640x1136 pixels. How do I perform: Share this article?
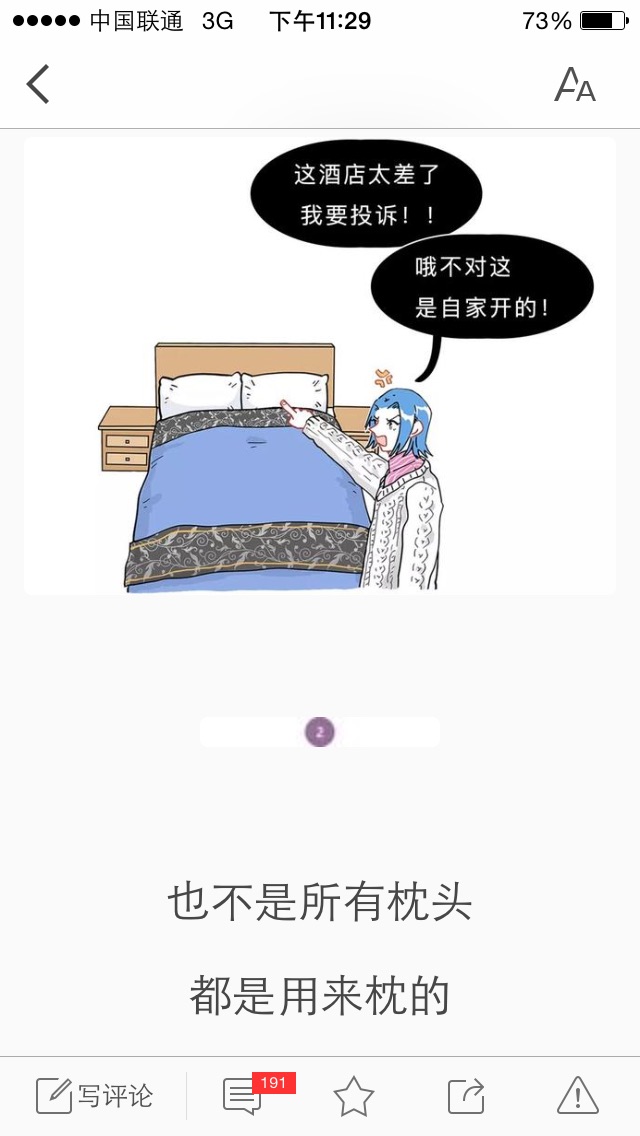pos(466,1096)
